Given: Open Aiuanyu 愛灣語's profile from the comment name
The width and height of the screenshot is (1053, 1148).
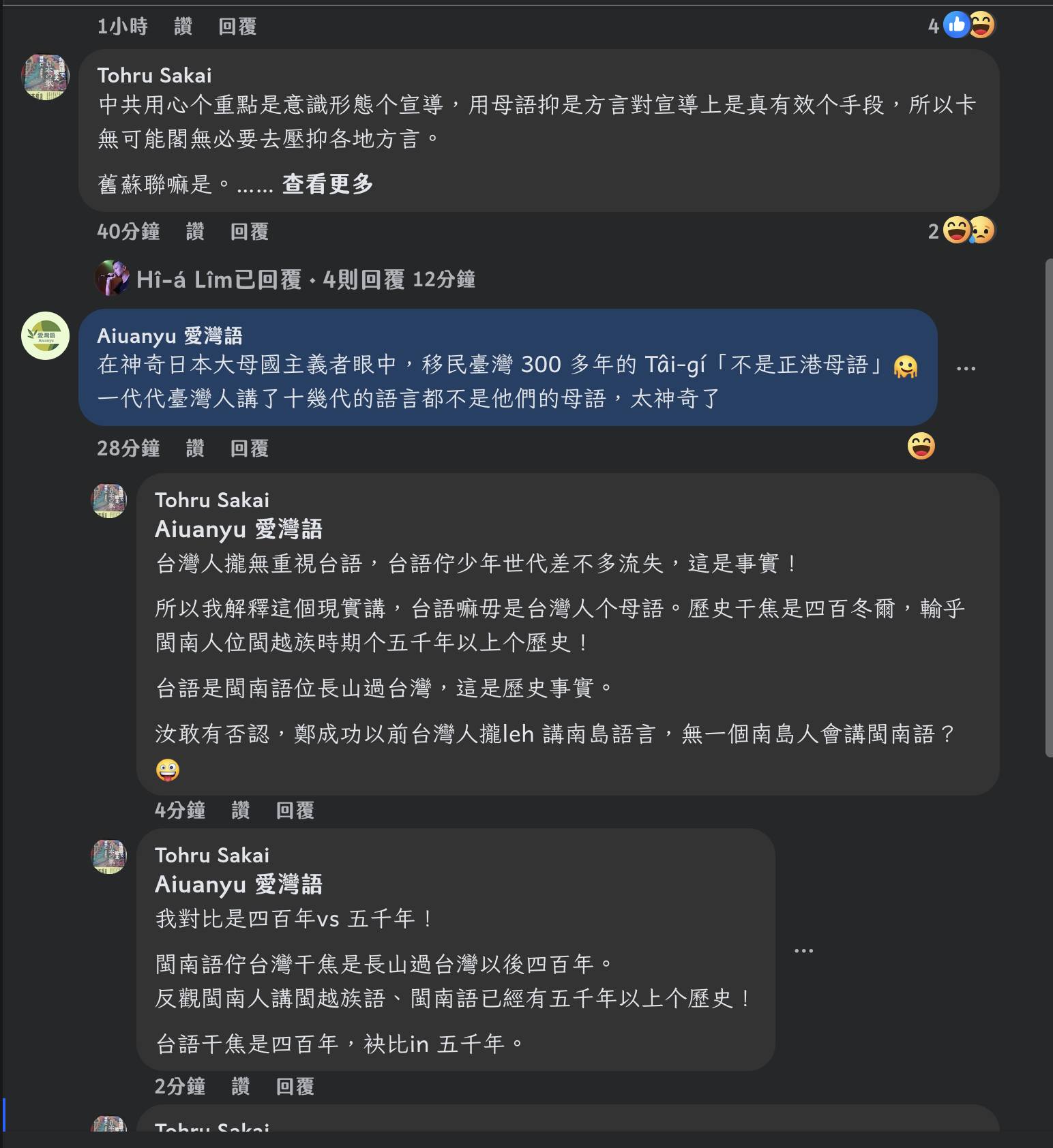Looking at the screenshot, I should click(x=170, y=335).
